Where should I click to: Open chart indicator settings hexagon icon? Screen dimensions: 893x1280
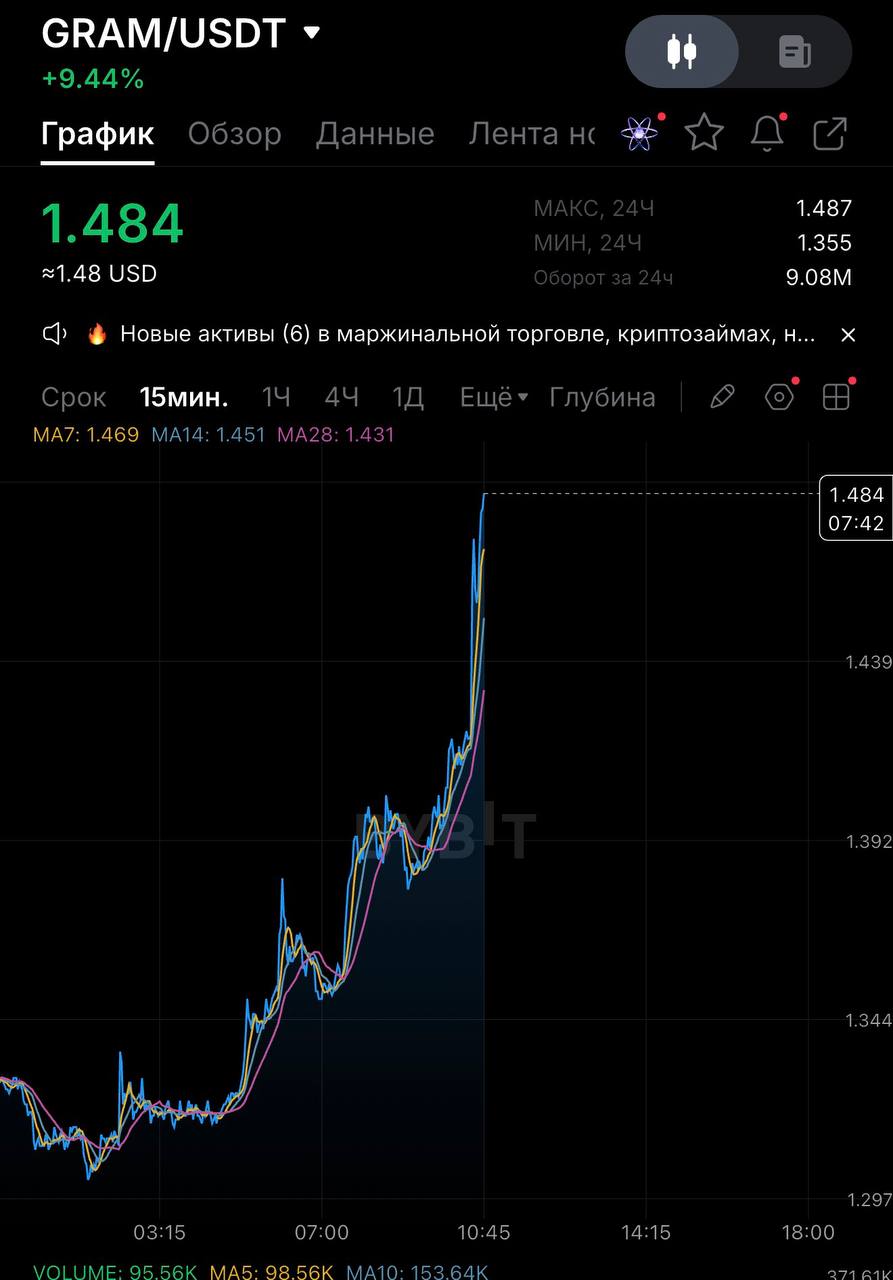(779, 397)
